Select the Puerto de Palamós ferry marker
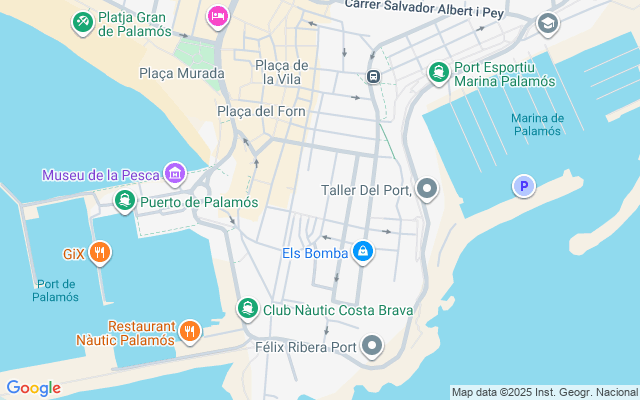 [125, 202]
